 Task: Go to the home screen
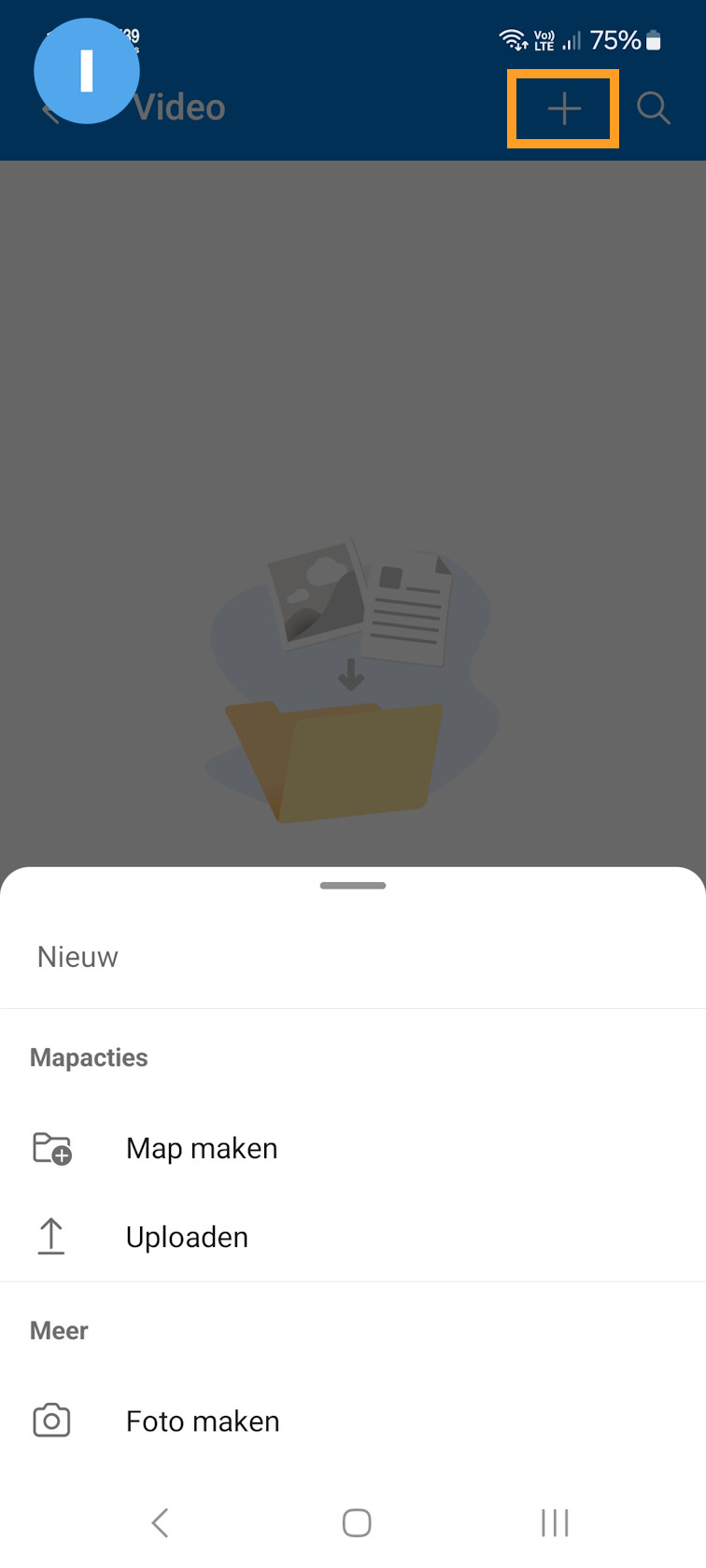click(x=357, y=1522)
